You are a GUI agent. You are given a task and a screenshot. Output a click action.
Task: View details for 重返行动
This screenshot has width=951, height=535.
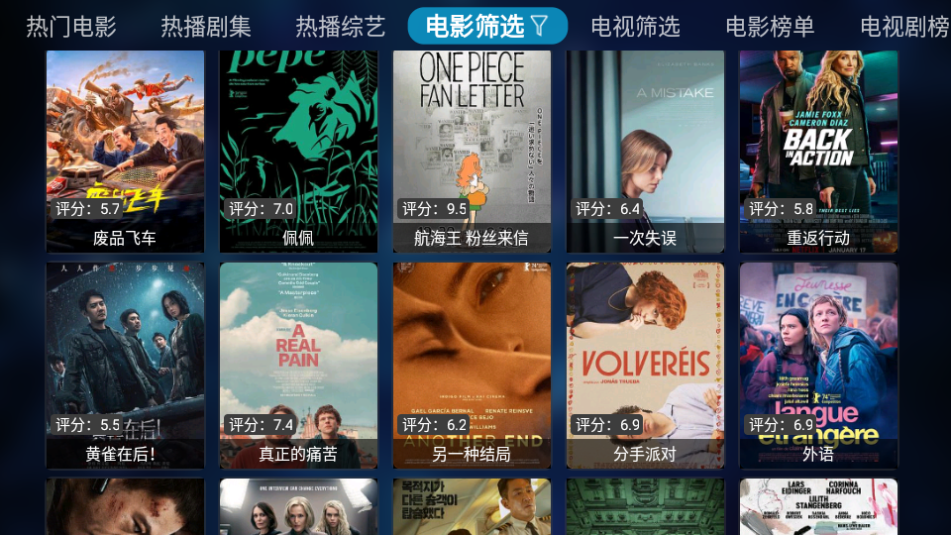(818, 150)
